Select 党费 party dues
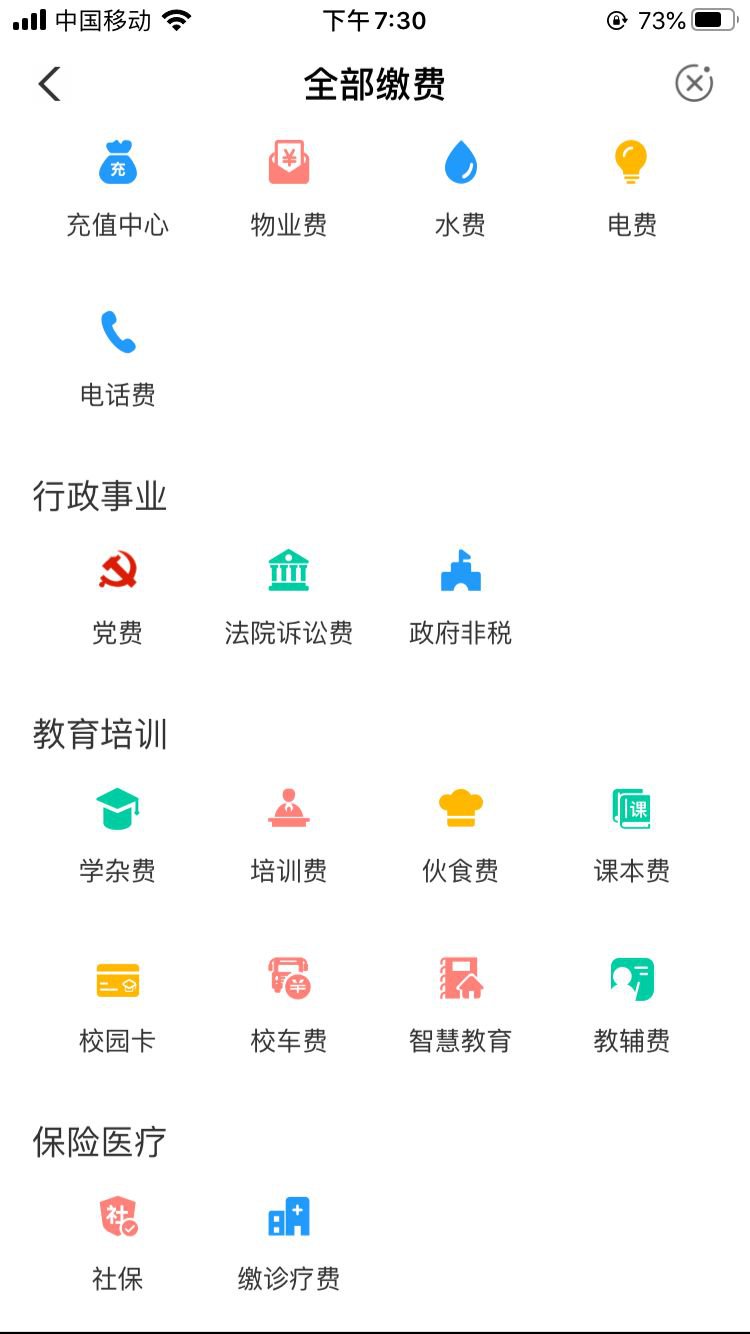The height and width of the screenshot is (1334, 750). (x=118, y=596)
